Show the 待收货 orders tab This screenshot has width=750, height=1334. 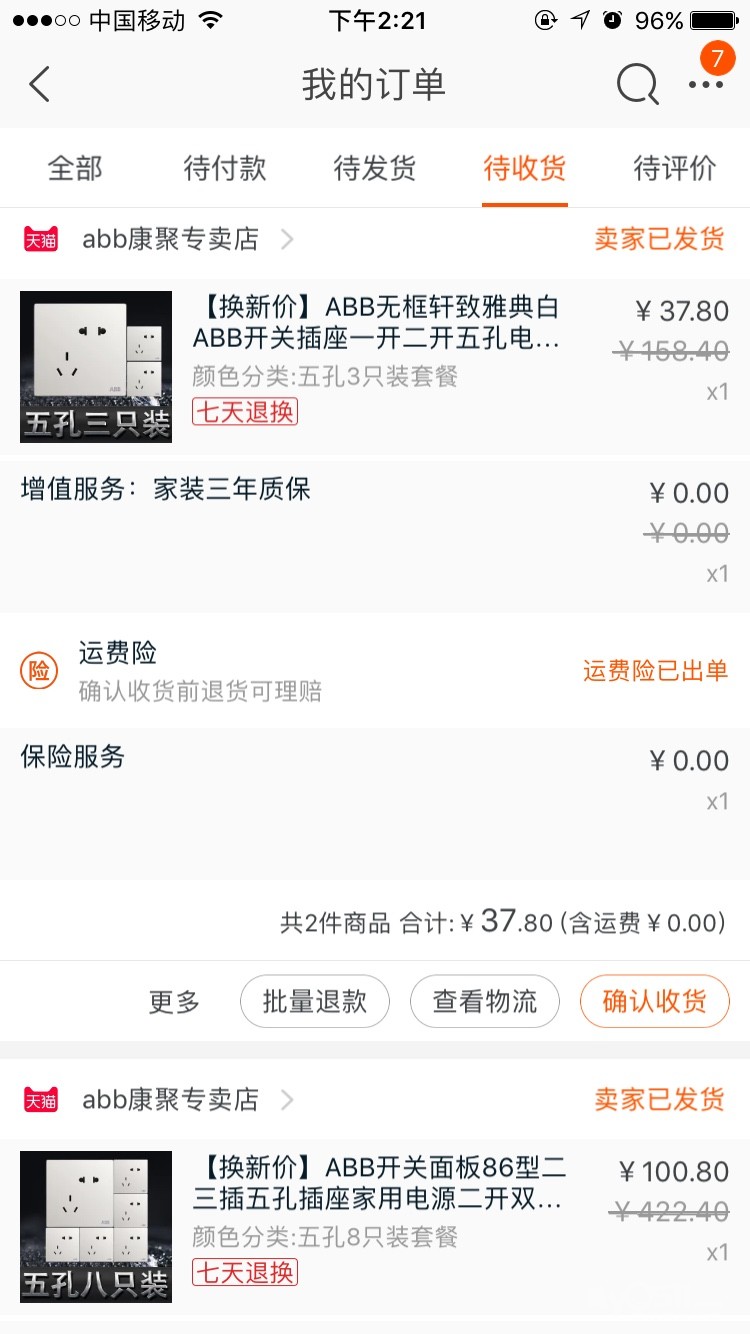525,168
